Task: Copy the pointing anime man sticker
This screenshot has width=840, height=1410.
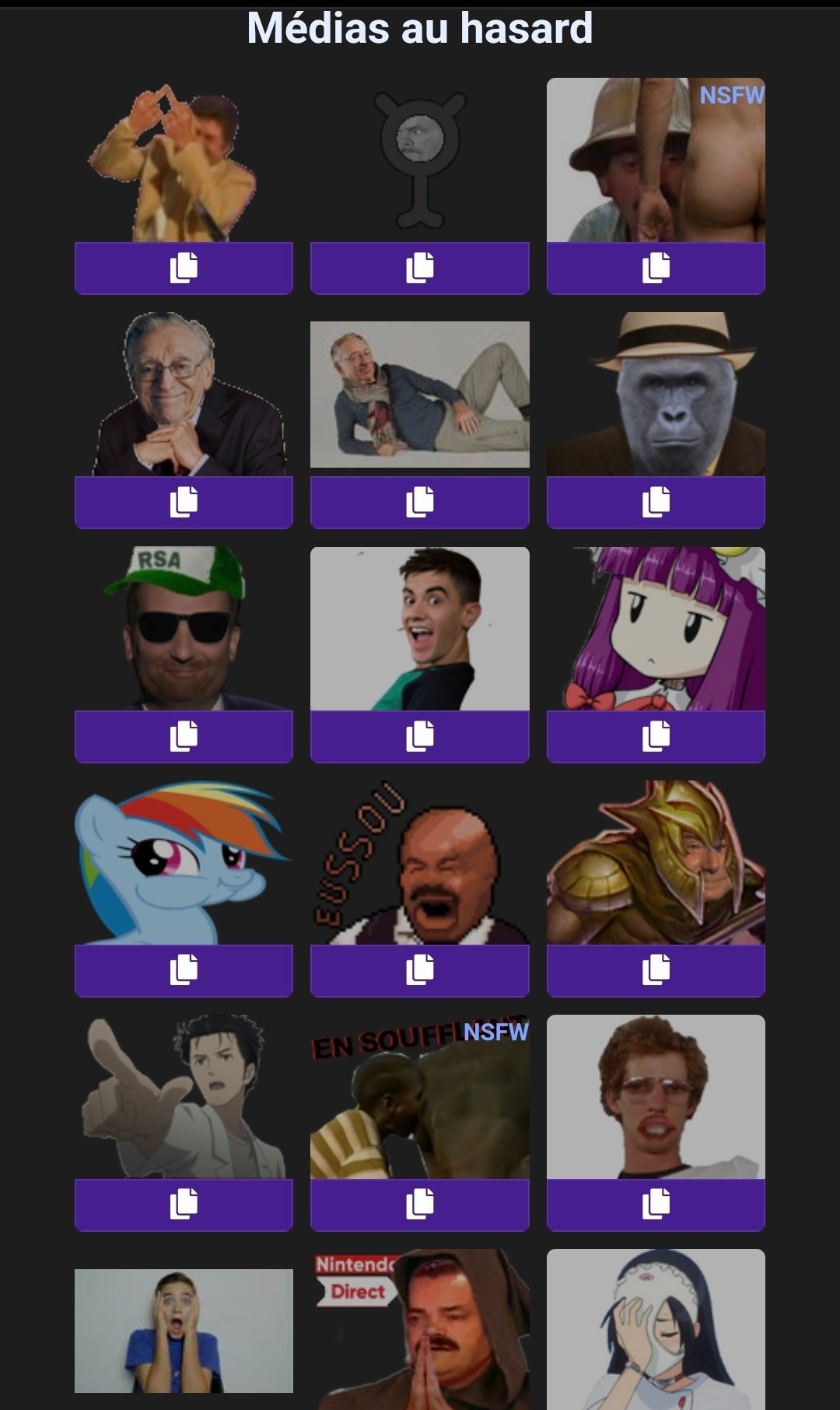Action: point(184,1205)
